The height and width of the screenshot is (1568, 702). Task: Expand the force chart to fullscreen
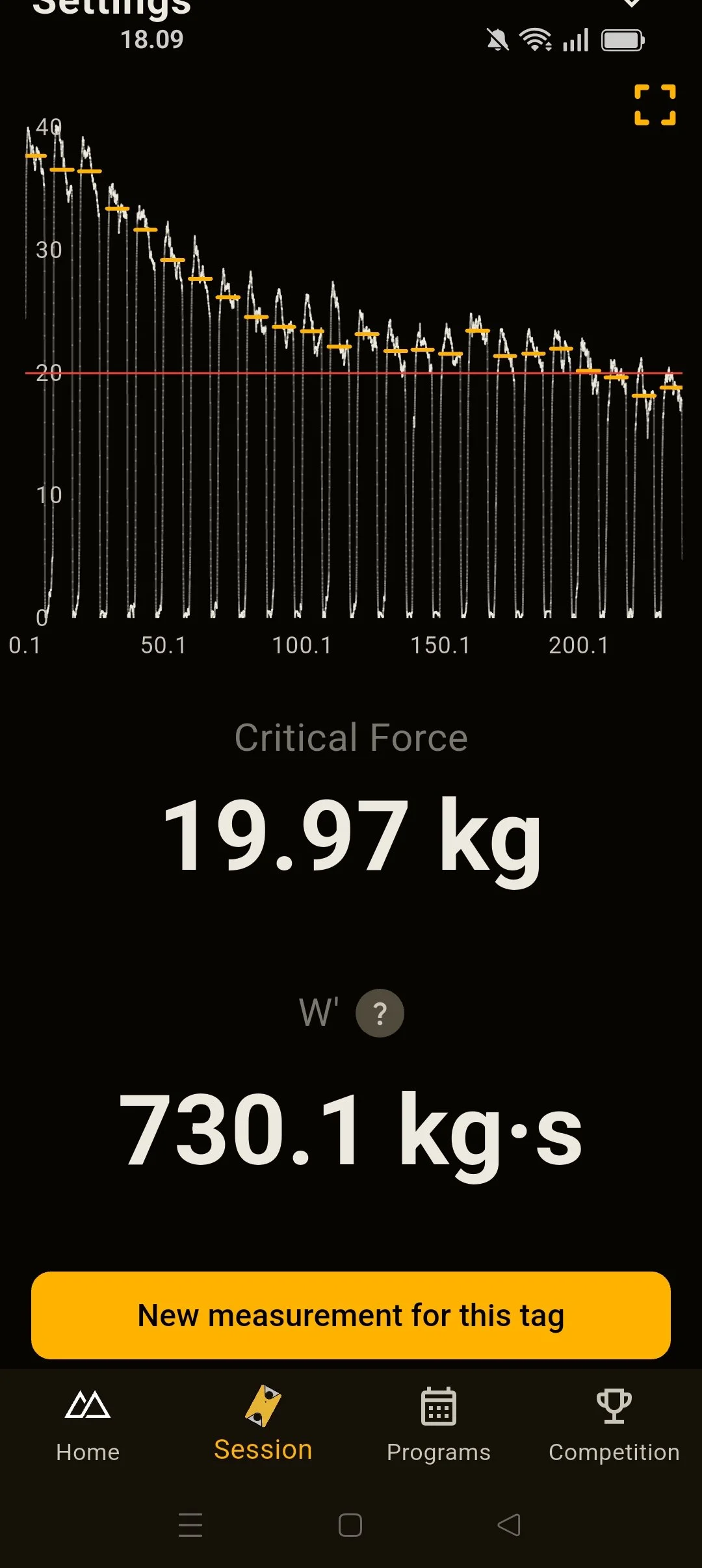pyautogui.click(x=655, y=105)
